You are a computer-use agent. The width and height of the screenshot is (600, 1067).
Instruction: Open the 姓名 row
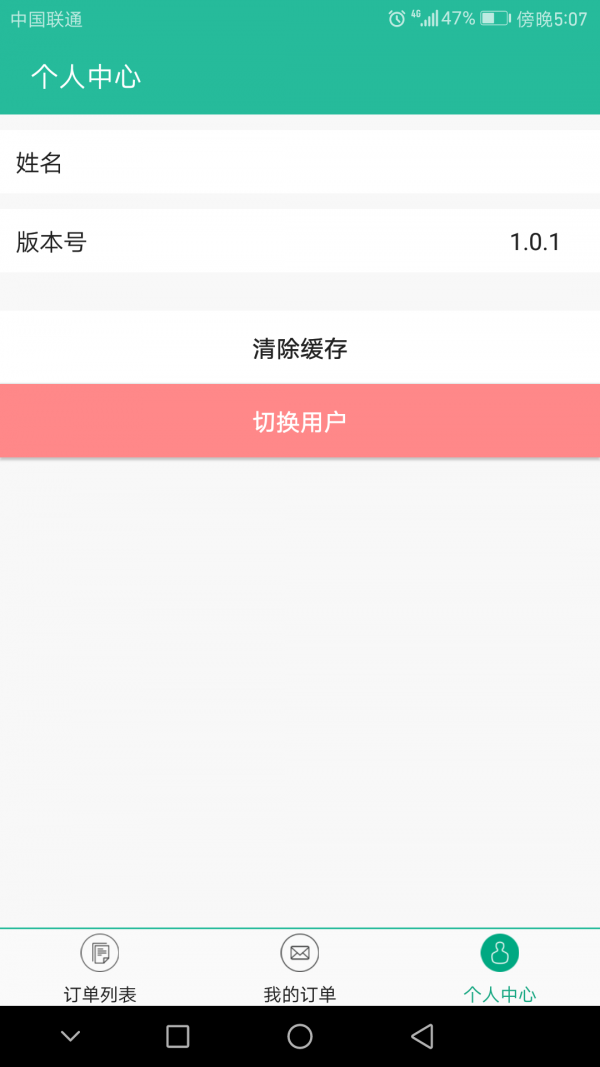tap(300, 162)
